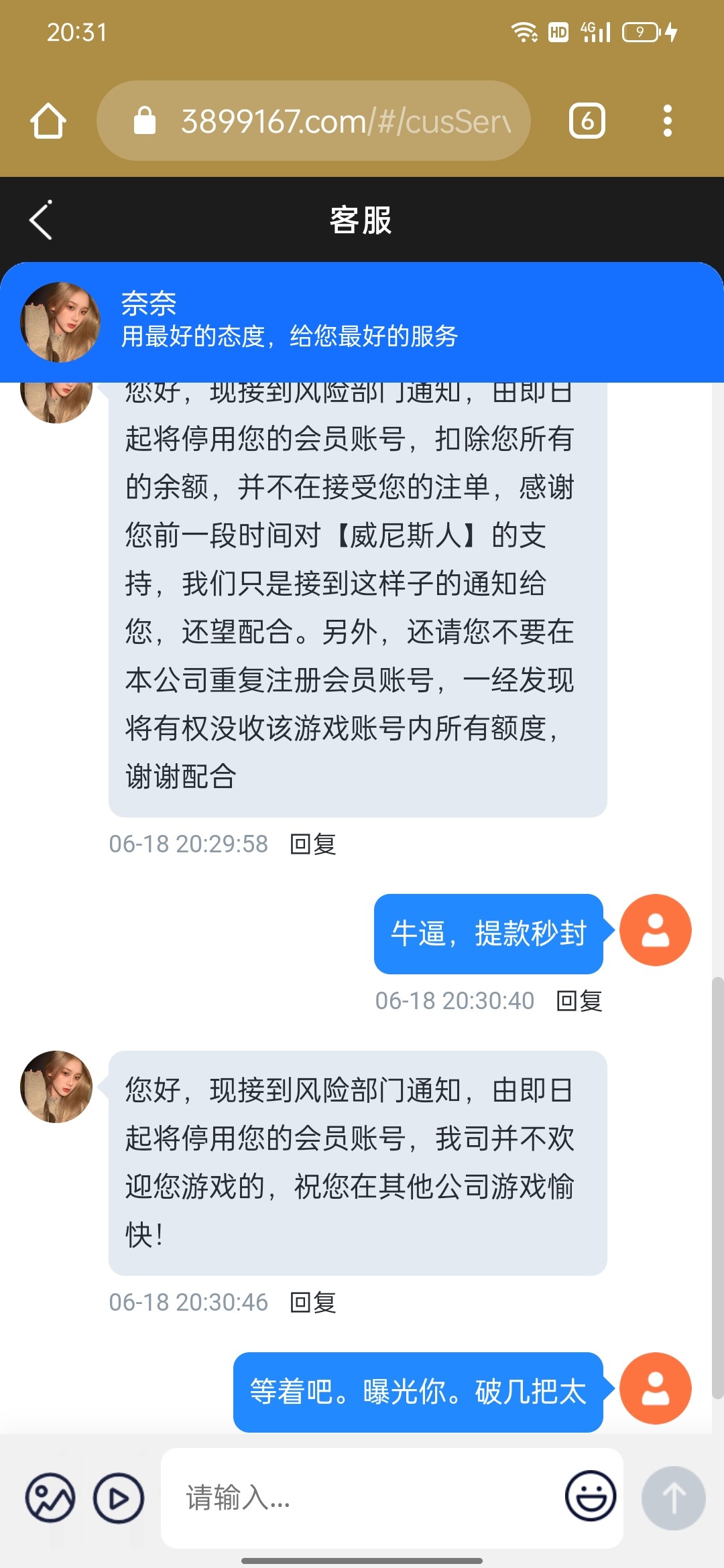Image resolution: width=724 pixels, height=1568 pixels.
Task: Attach an image to the chat
Action: (x=50, y=1498)
